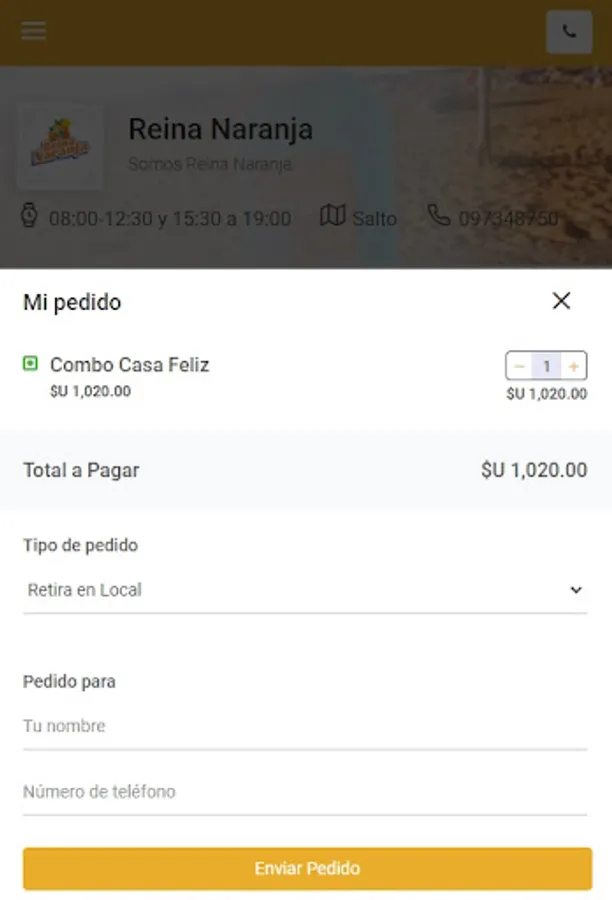This screenshot has width=612, height=900.
Task: Close the Mi pedido panel
Action: (x=561, y=301)
